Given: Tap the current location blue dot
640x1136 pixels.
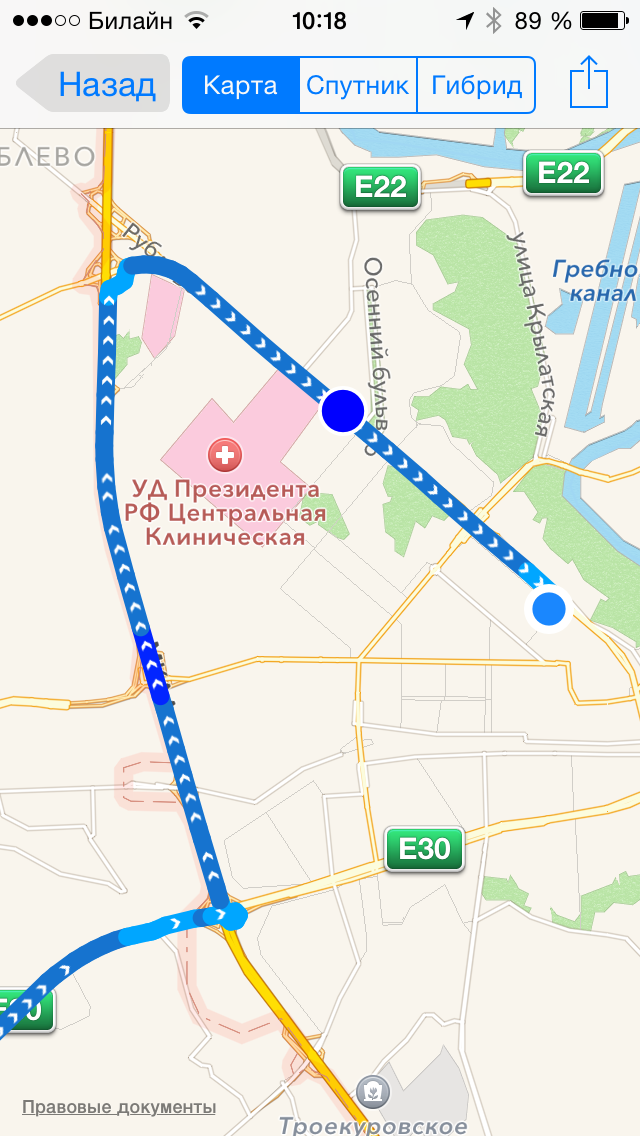Looking at the screenshot, I should click(549, 608).
